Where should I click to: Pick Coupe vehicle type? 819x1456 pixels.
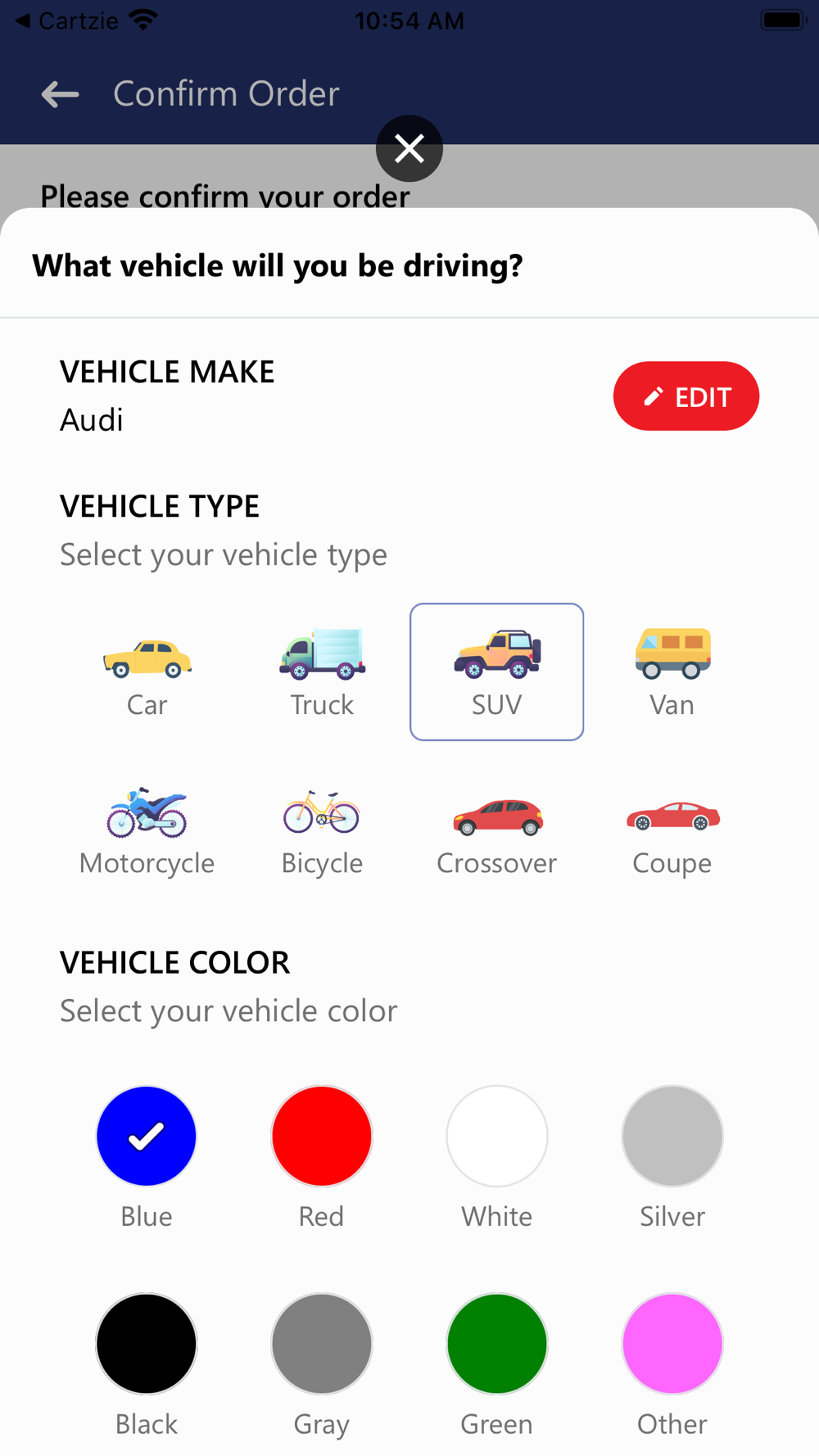(672, 830)
